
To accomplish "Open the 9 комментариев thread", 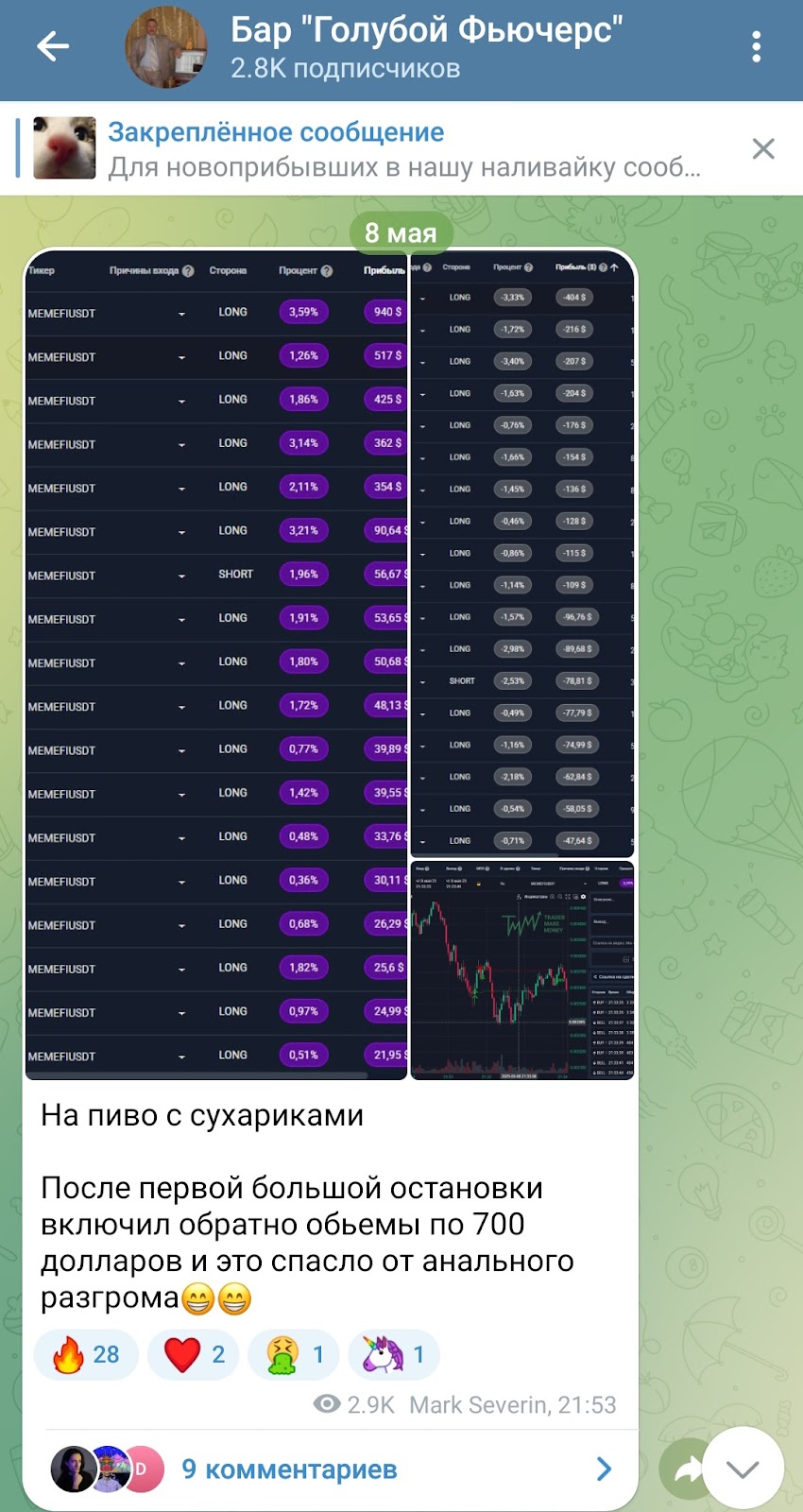I will coord(331,1469).
